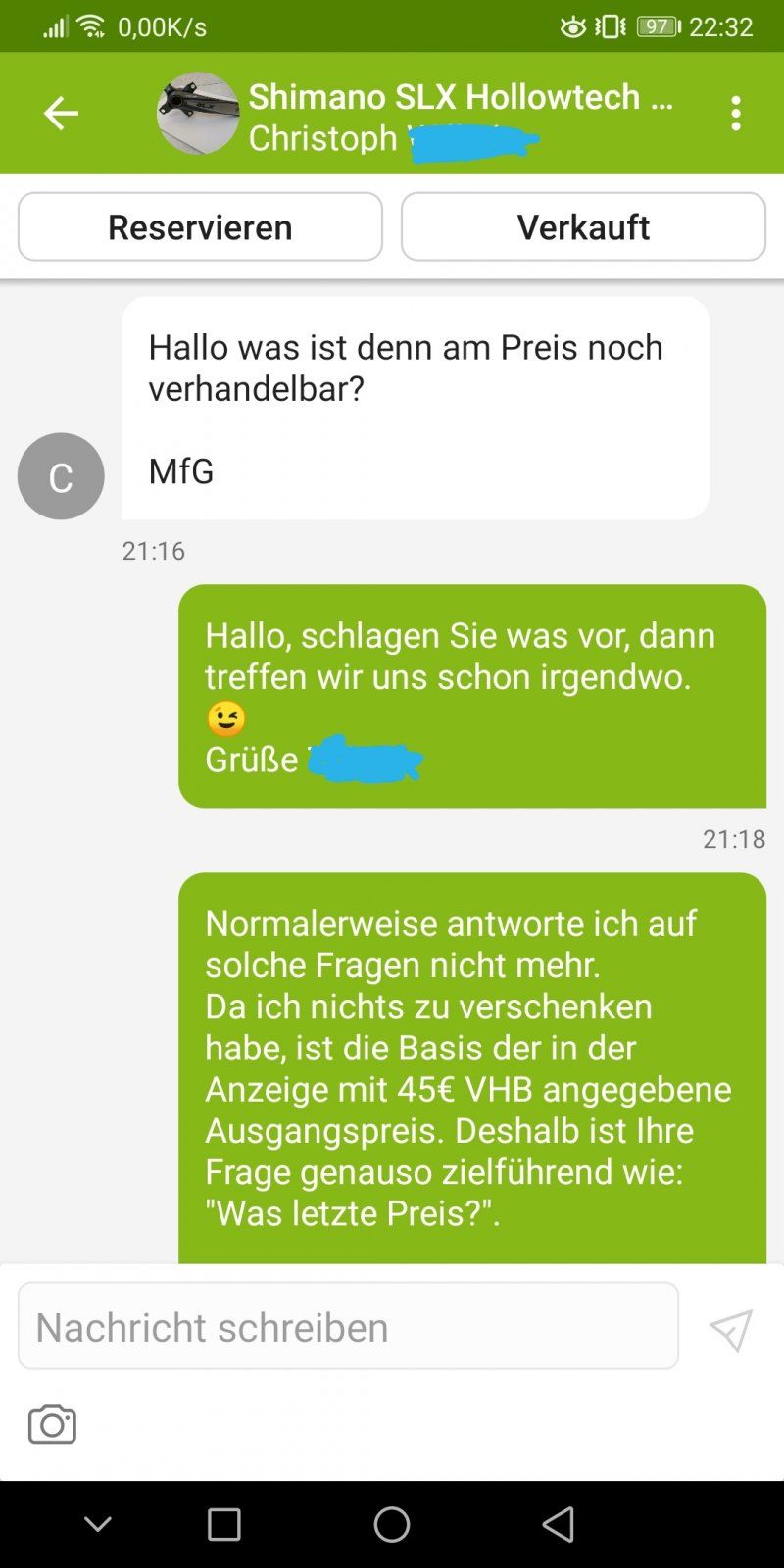This screenshot has height=1568, width=784.
Task: Open the sender's C avatar
Action: pyautogui.click(x=61, y=476)
